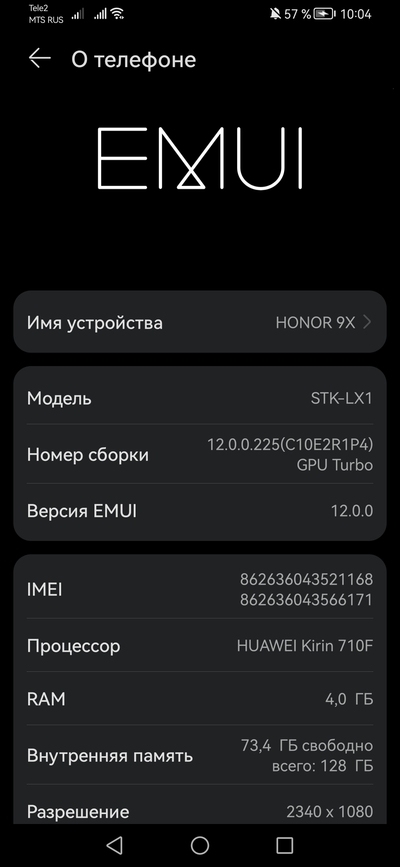Open recent apps square button
This screenshot has height=867, width=400.
284,844
